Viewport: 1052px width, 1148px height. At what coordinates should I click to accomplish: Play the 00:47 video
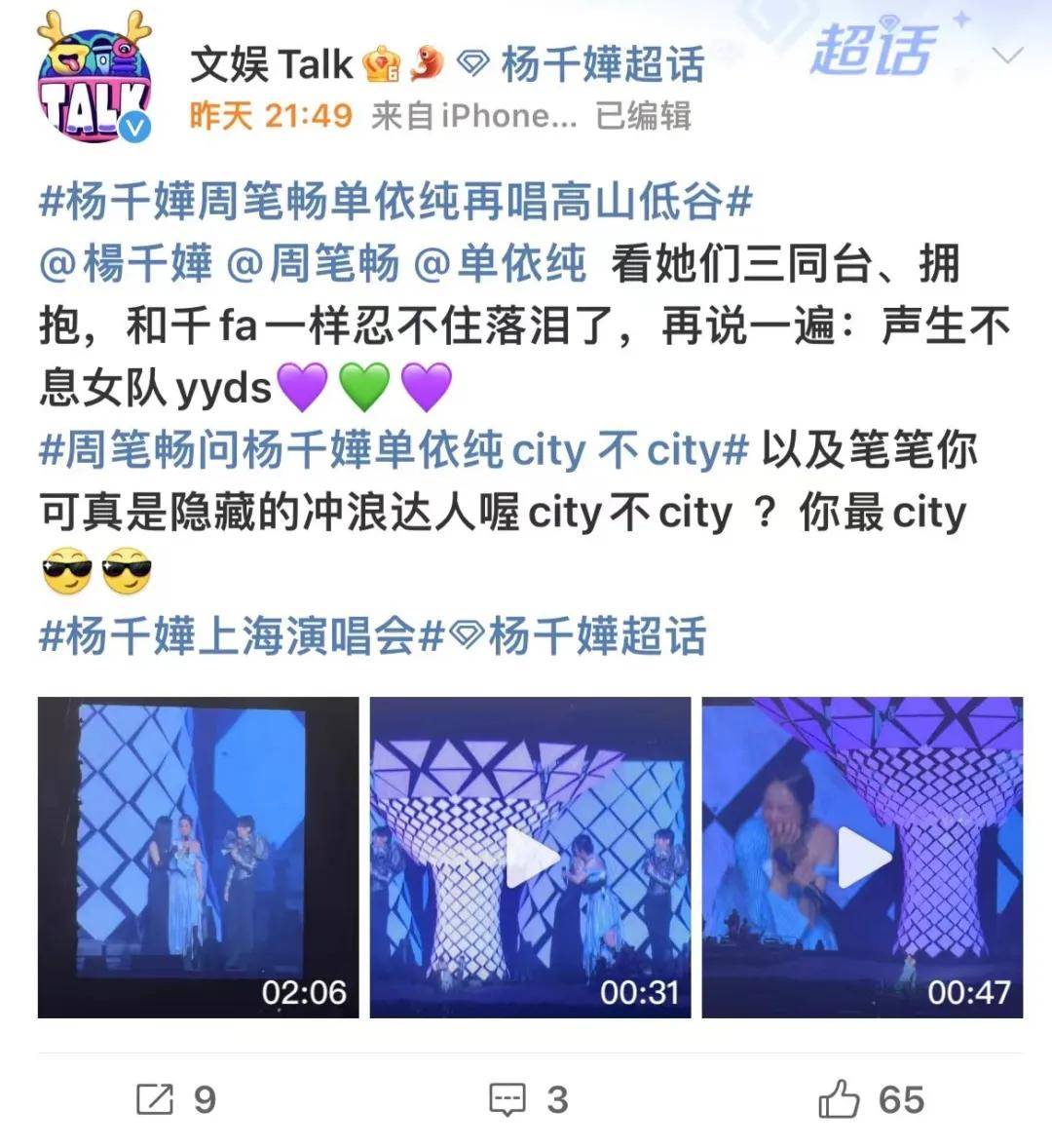862,858
